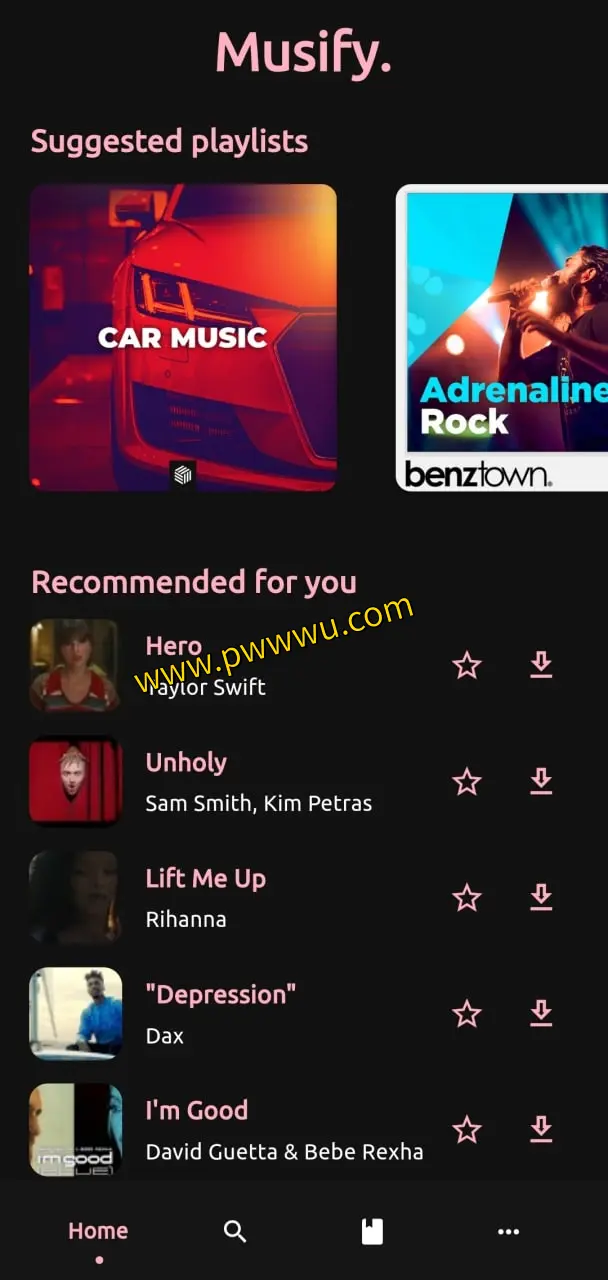608x1280 pixels.
Task: Download the song I'm Good
Action: (x=541, y=1129)
